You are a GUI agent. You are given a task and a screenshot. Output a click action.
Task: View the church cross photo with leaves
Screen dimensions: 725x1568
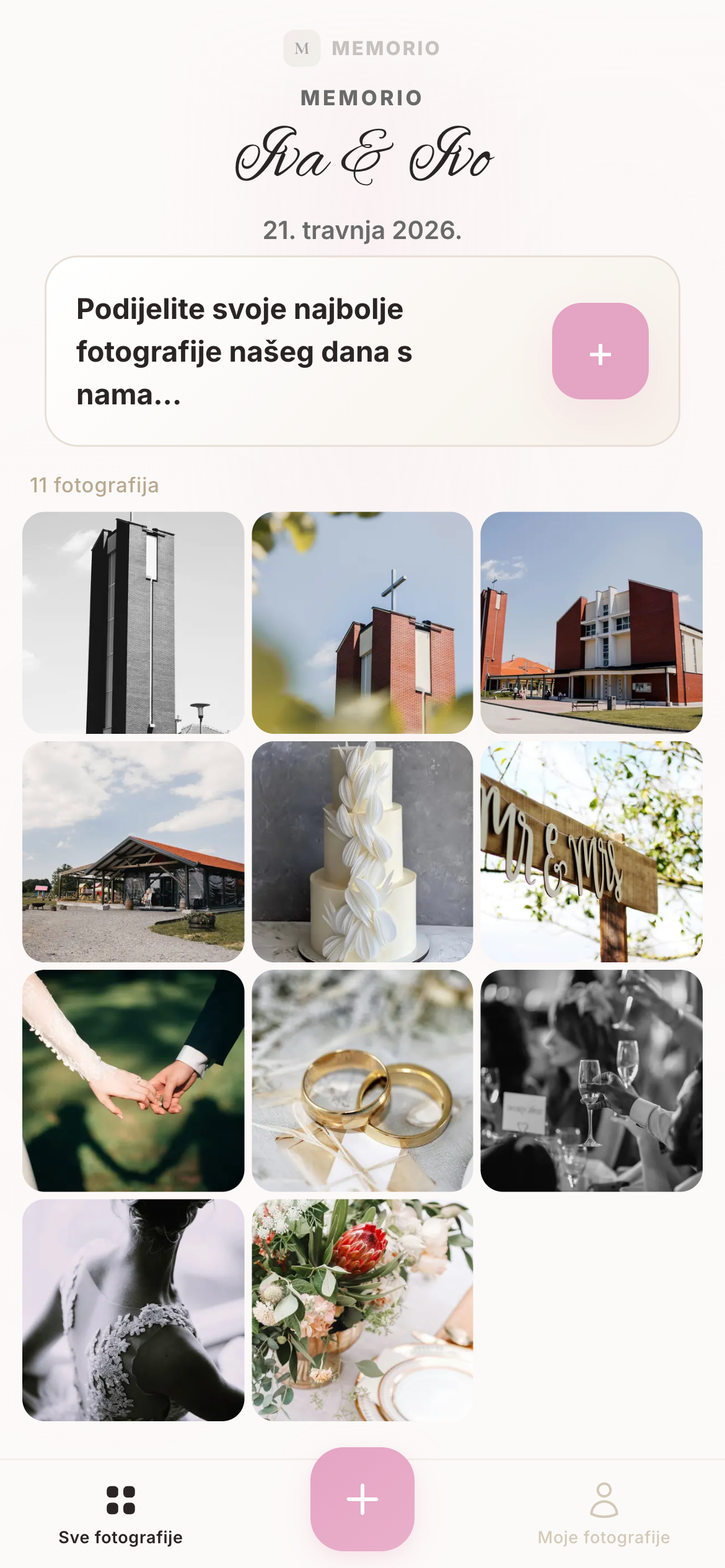point(362,622)
